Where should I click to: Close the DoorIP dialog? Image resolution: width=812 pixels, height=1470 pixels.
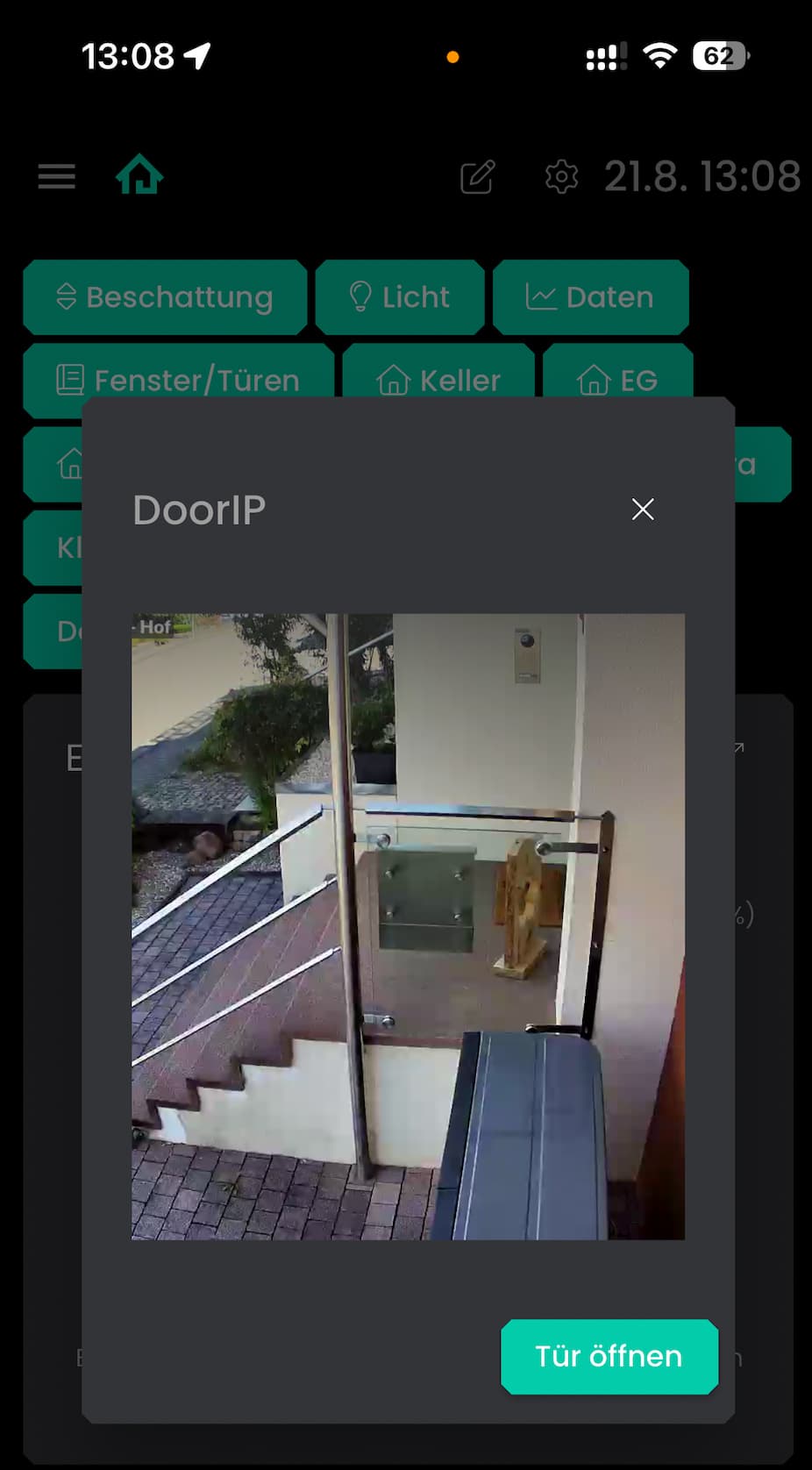click(643, 509)
